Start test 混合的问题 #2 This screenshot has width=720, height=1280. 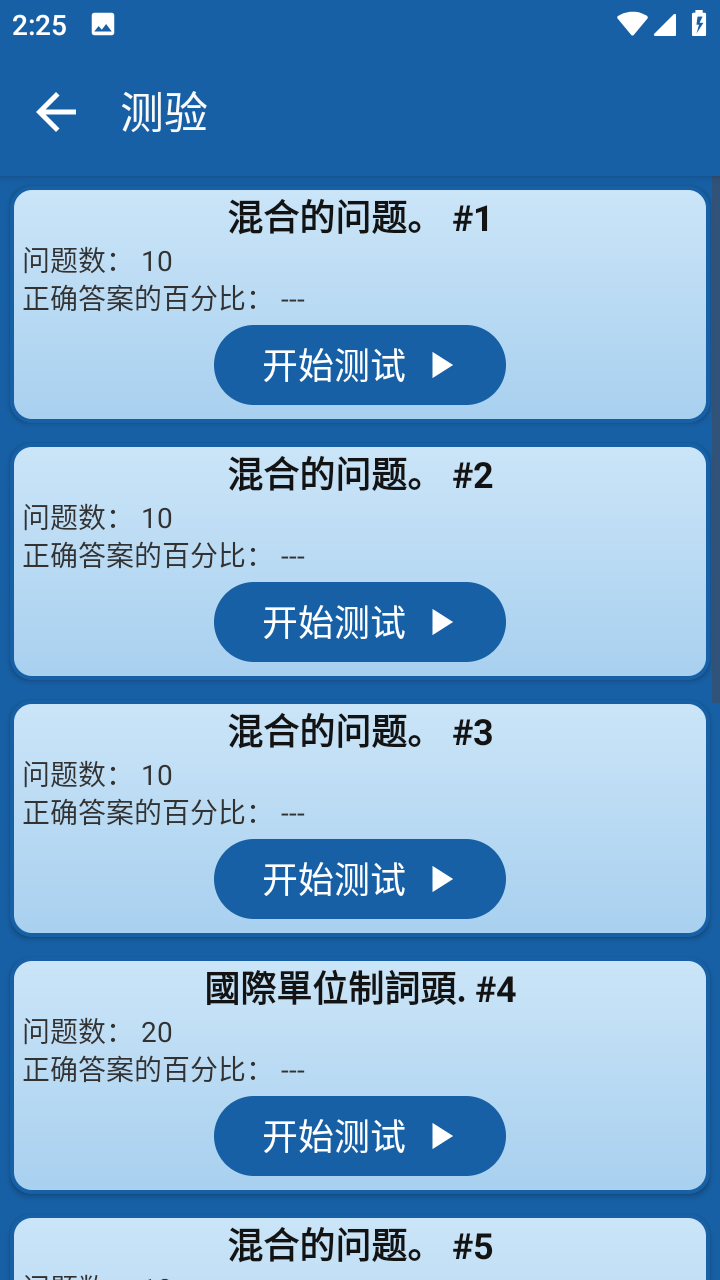[x=360, y=622]
